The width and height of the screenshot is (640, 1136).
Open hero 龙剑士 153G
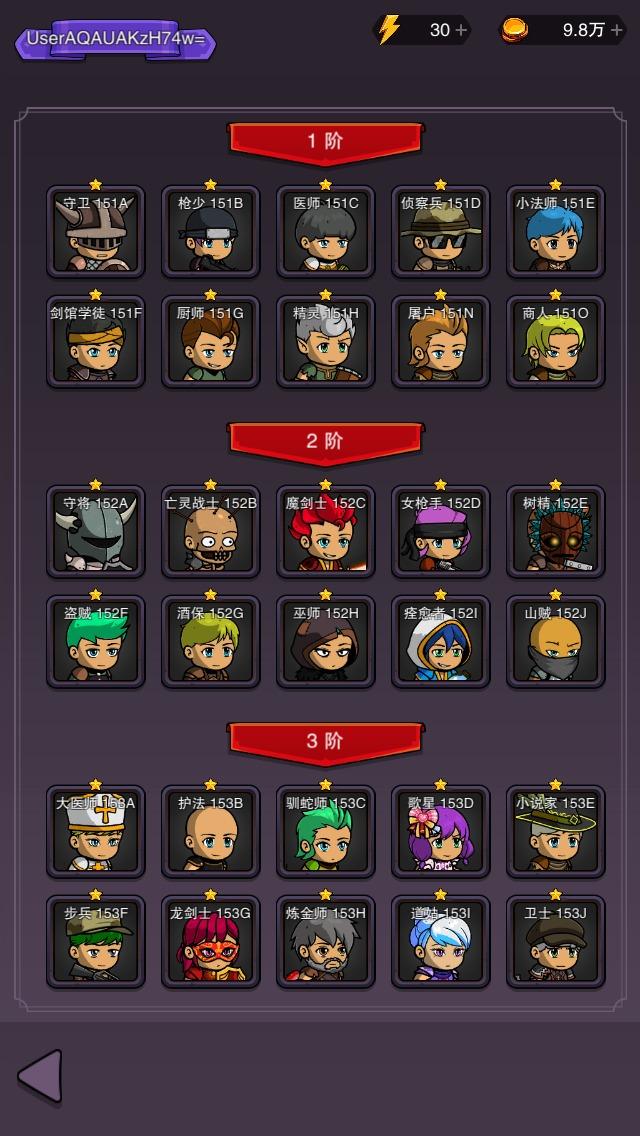(x=211, y=942)
